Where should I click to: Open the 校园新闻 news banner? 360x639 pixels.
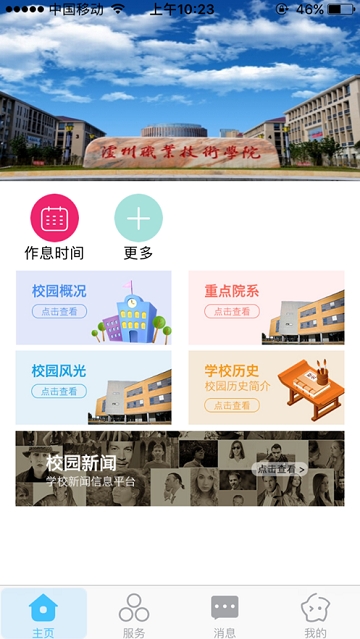(x=180, y=469)
